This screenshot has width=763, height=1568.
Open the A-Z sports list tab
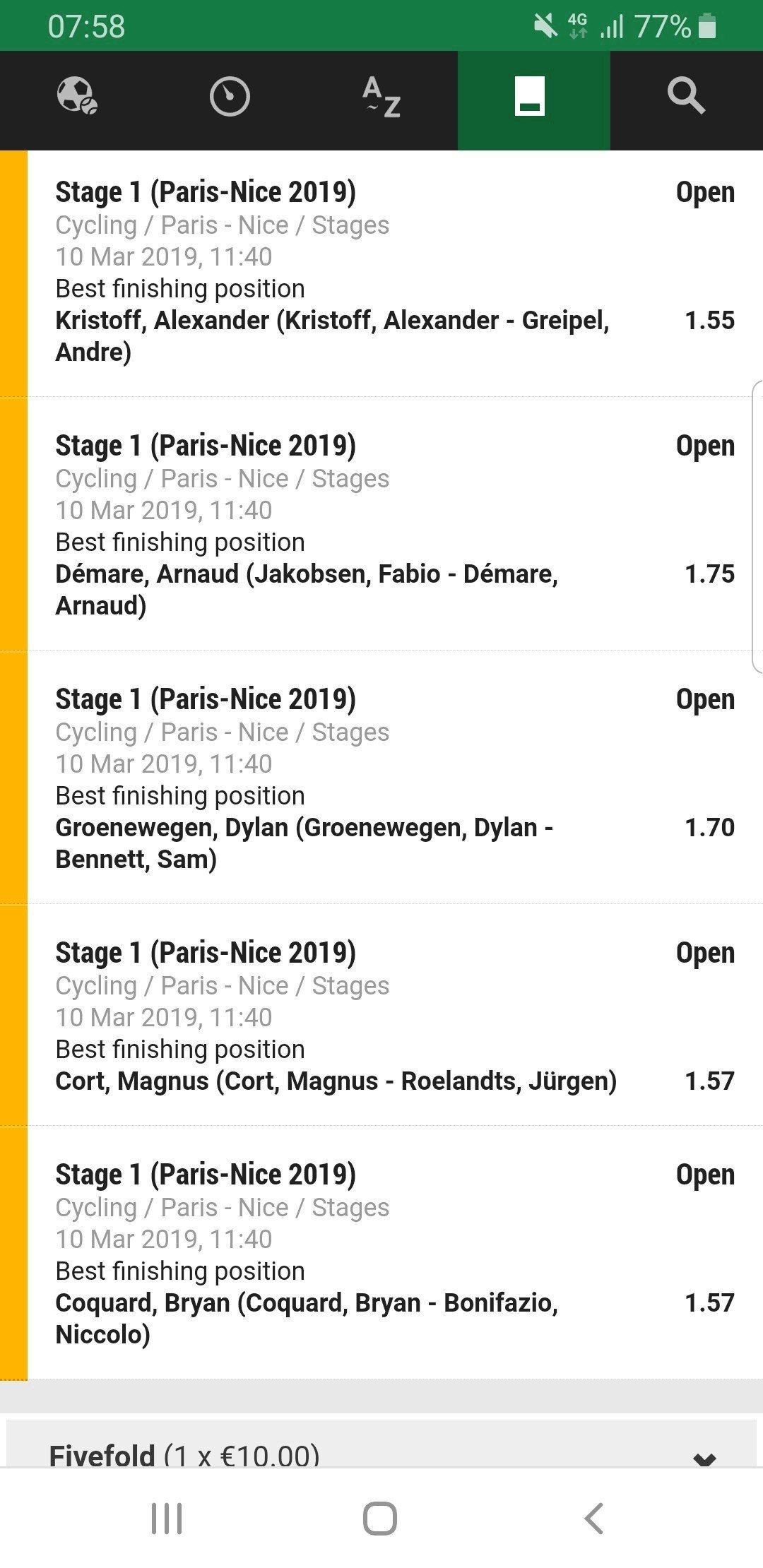click(381, 96)
